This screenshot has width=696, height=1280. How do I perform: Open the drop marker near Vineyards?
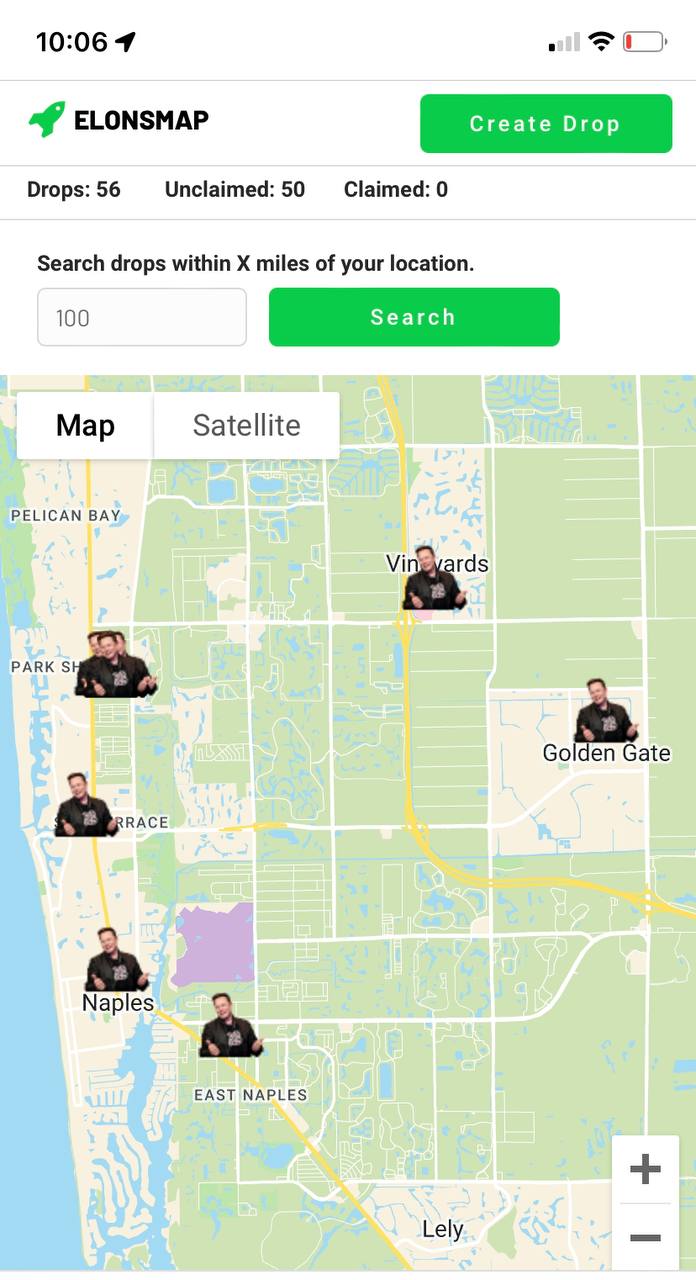434,578
